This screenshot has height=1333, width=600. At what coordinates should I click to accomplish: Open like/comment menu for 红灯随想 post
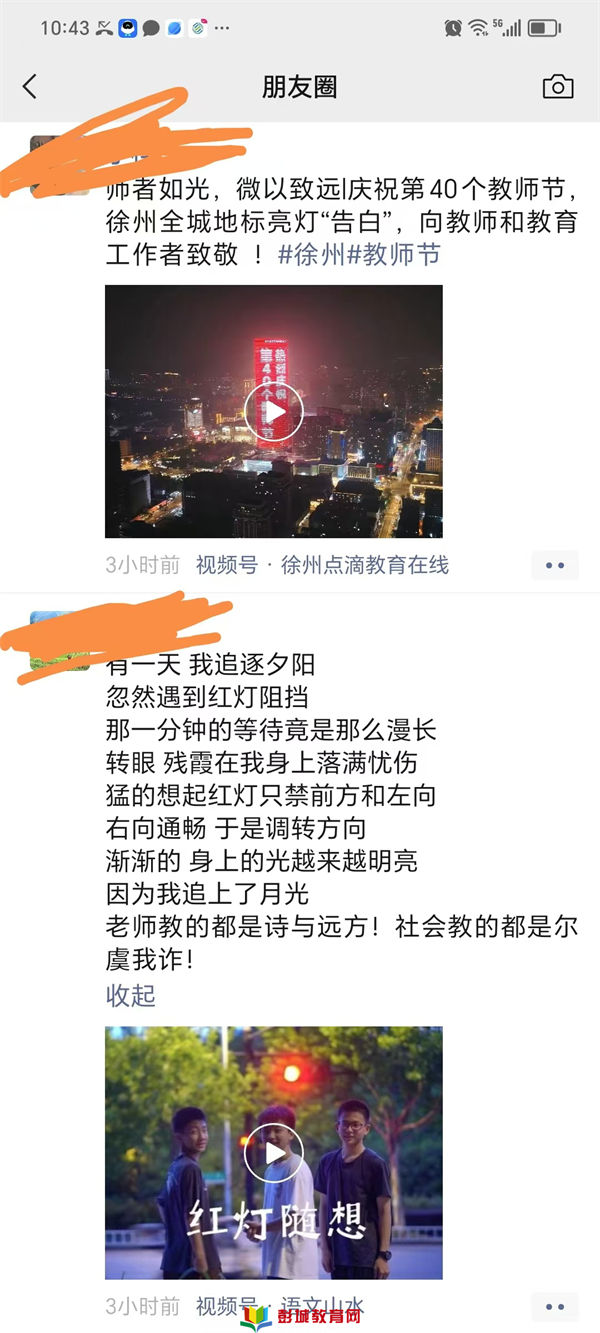point(555,1306)
